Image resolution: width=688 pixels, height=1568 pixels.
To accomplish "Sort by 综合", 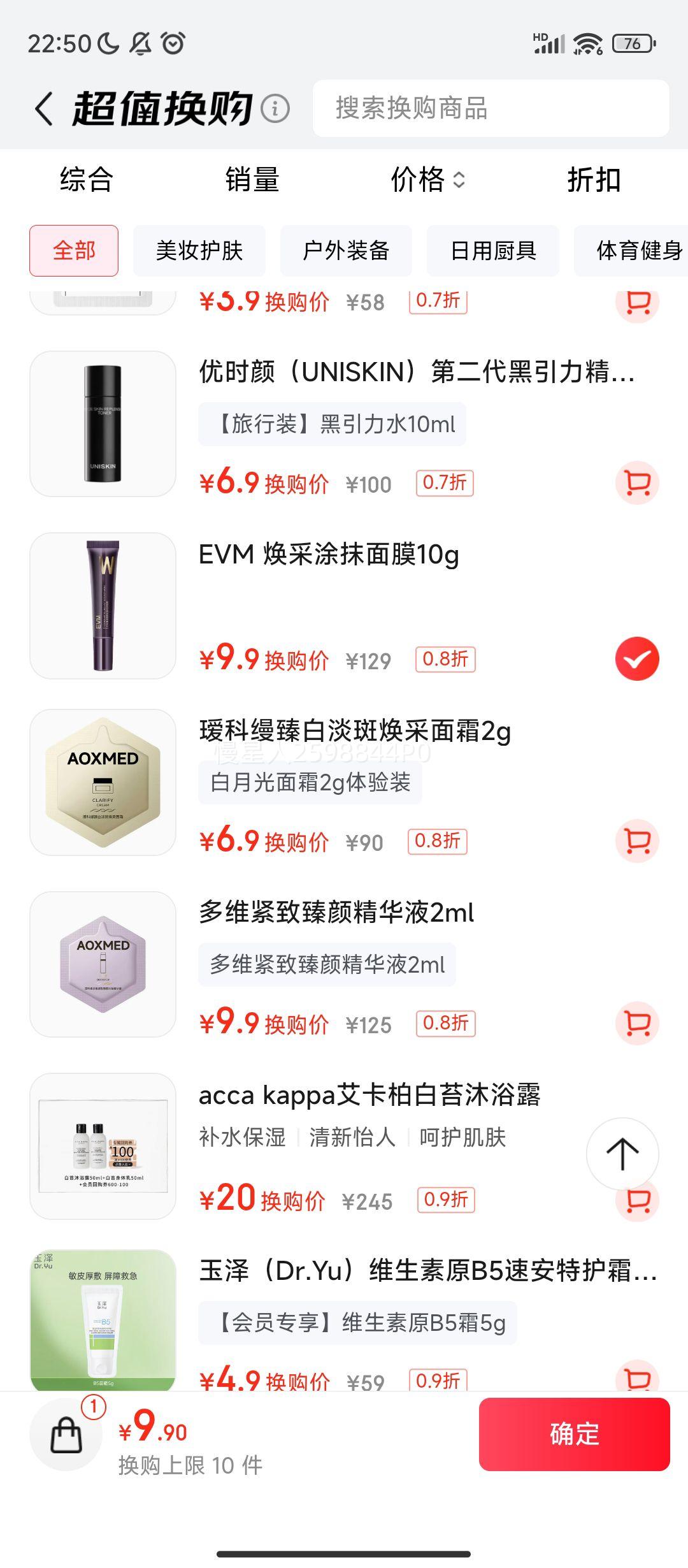I will pos(87,179).
